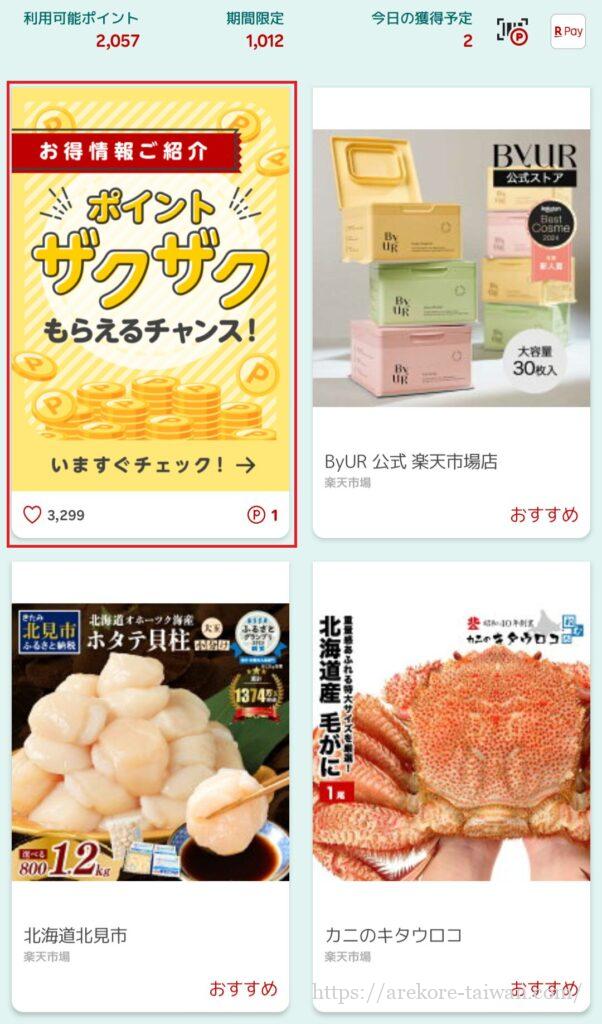Open the ポイントザクザク deals card
Viewport: 602px width, 1024px height.
coord(150,290)
